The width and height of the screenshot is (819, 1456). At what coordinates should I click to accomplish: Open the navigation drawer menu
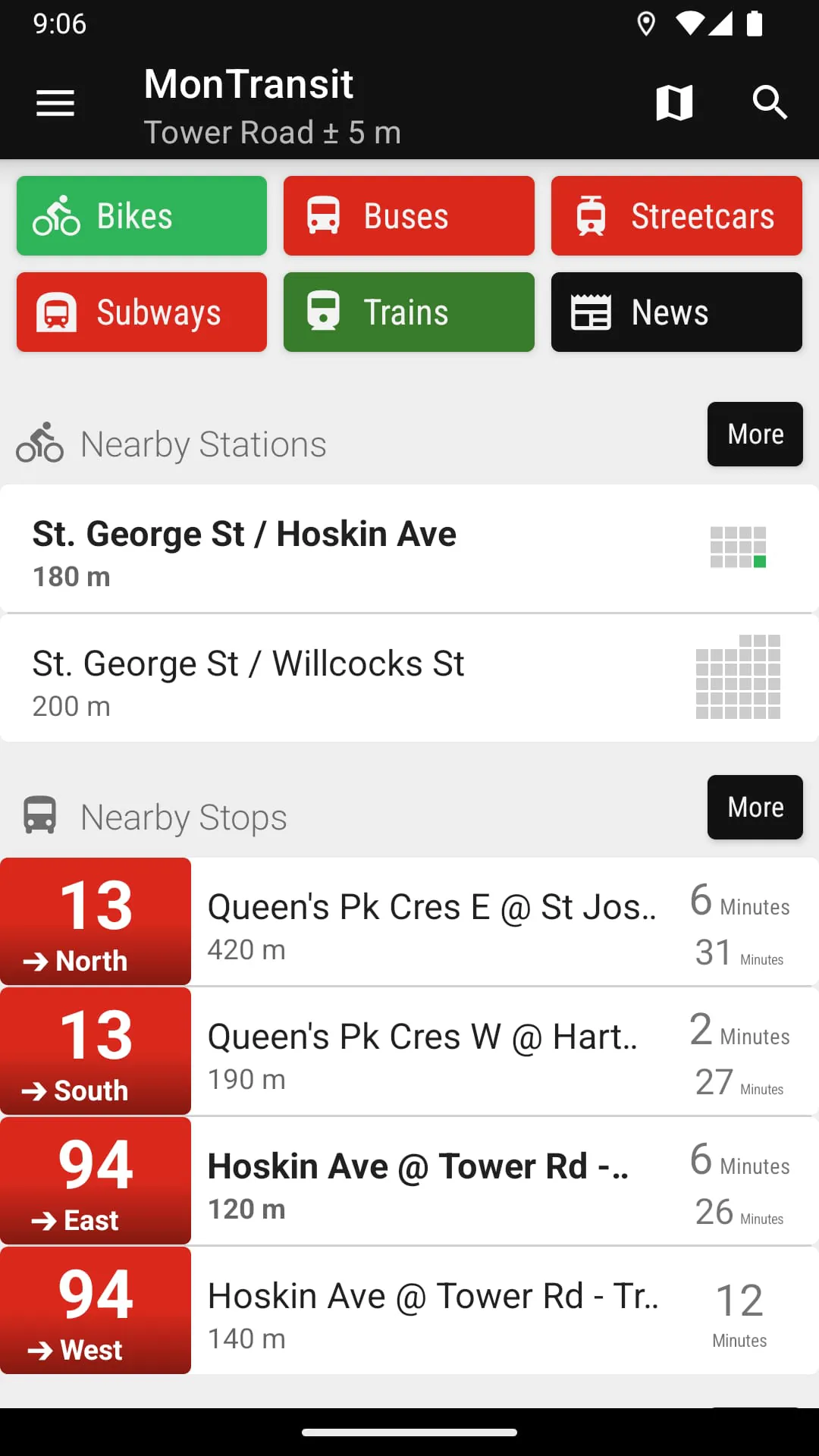55,103
